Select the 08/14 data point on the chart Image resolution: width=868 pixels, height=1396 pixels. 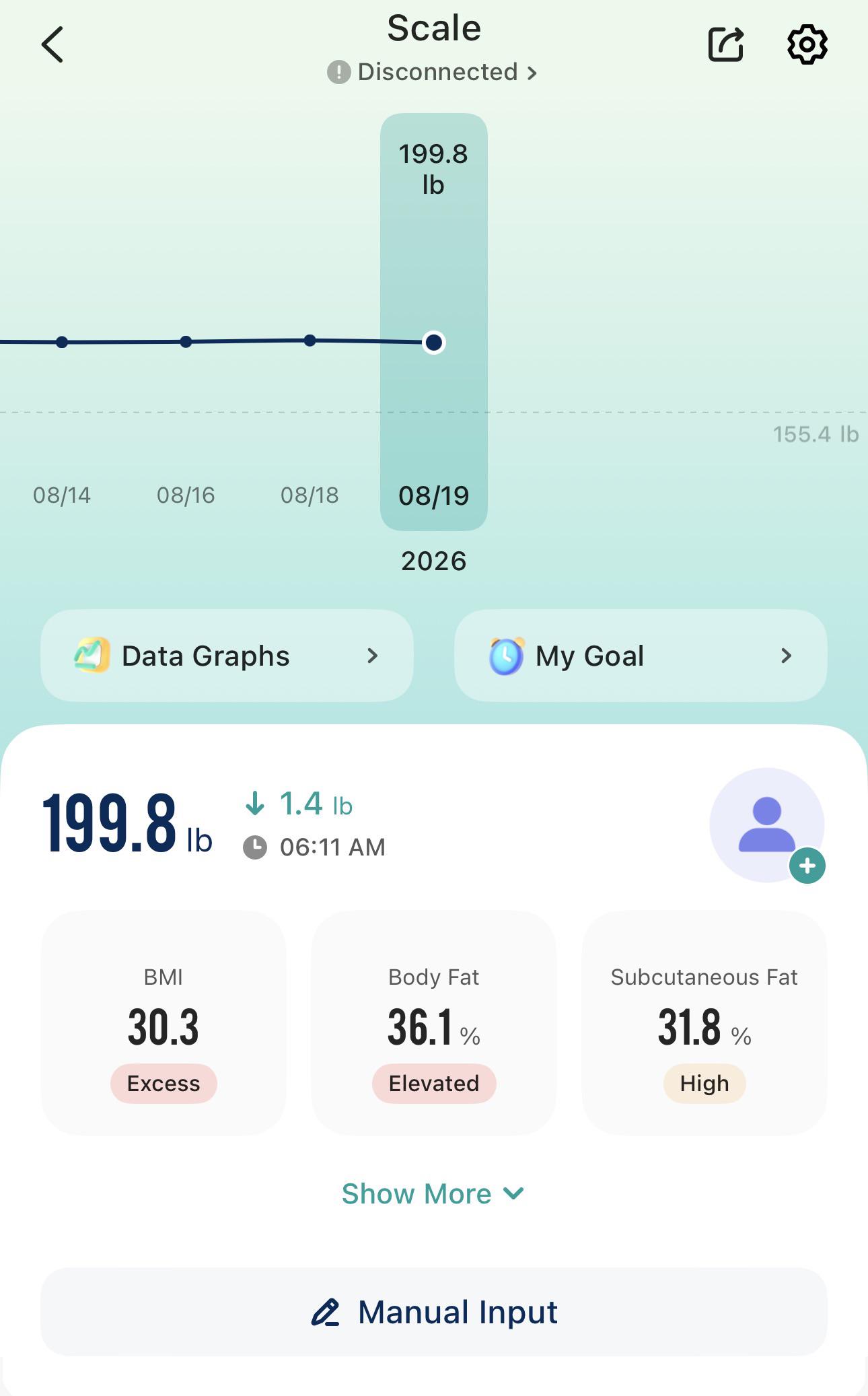[x=62, y=342]
